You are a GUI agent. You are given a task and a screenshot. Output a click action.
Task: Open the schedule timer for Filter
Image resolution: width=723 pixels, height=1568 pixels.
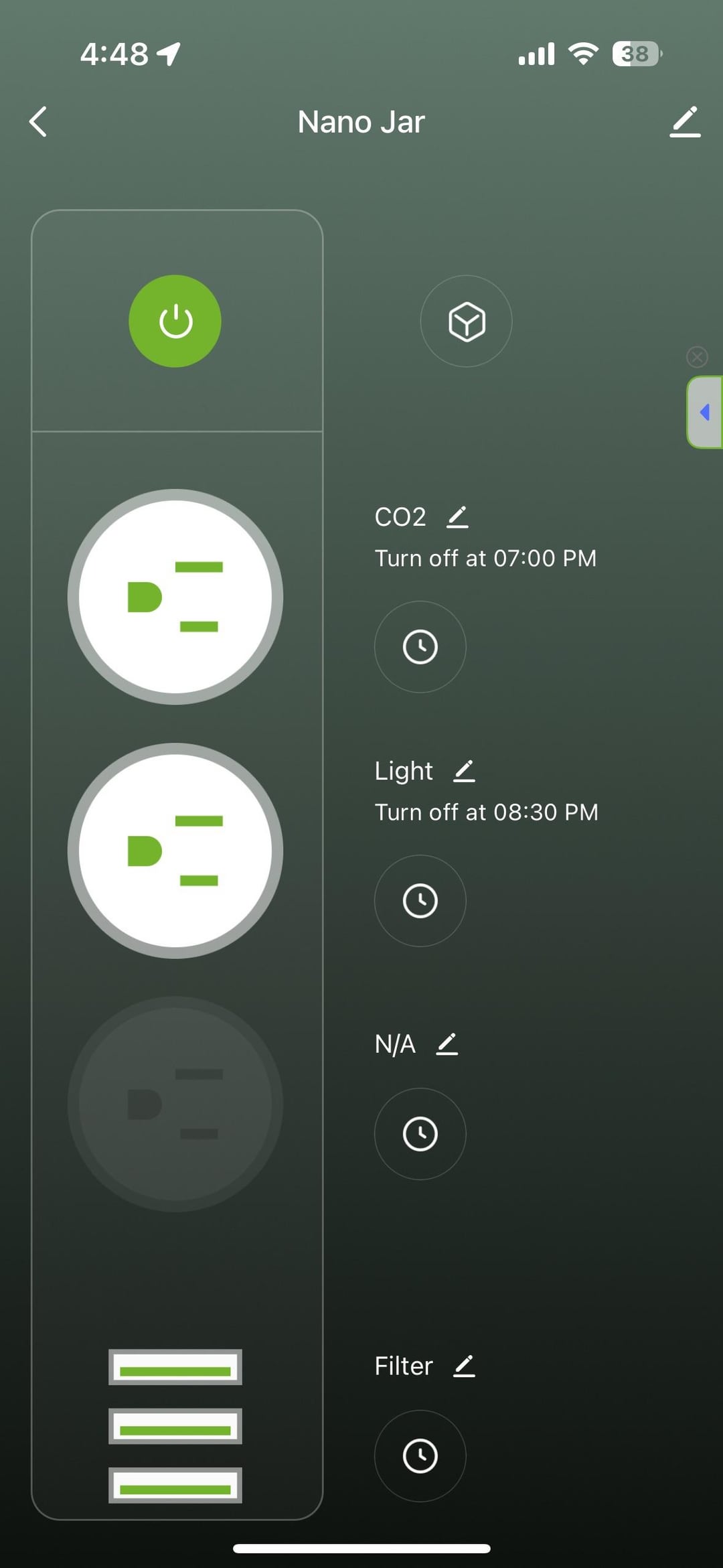[x=420, y=1456]
